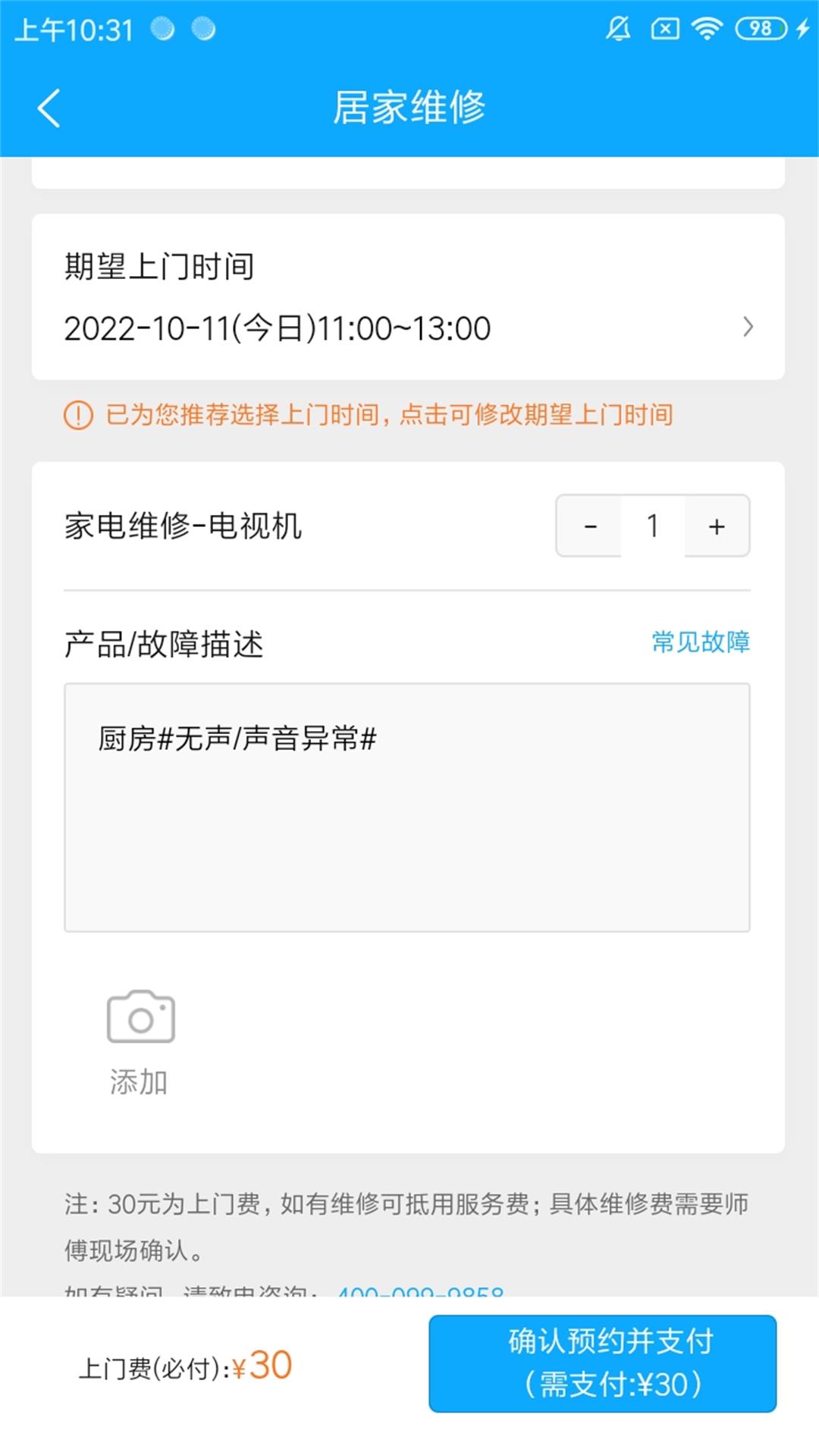
Task: Increase 电视机 repair quantity
Action: tap(717, 526)
